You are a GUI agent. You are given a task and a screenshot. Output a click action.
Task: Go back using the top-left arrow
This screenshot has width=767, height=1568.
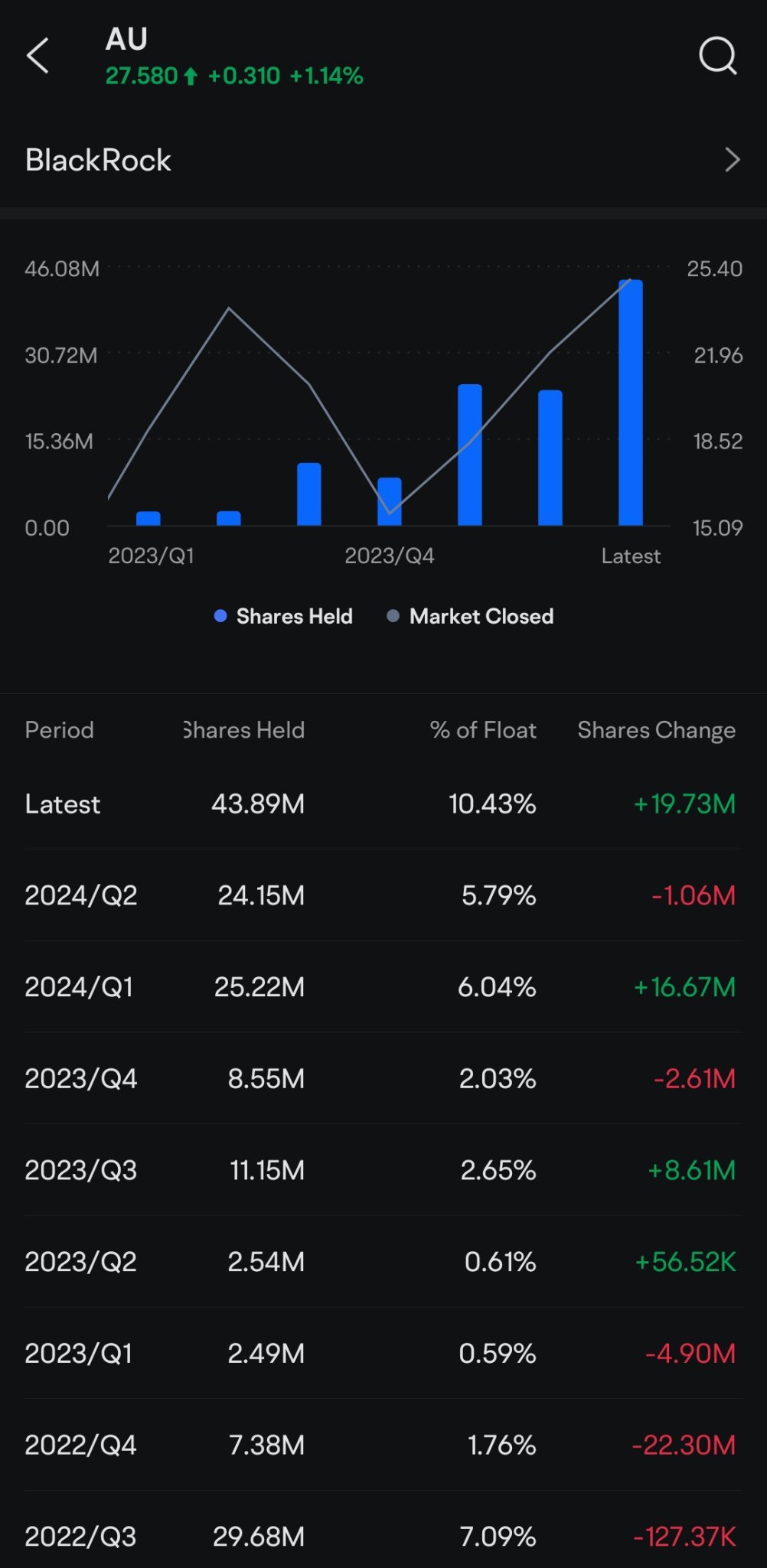click(38, 56)
